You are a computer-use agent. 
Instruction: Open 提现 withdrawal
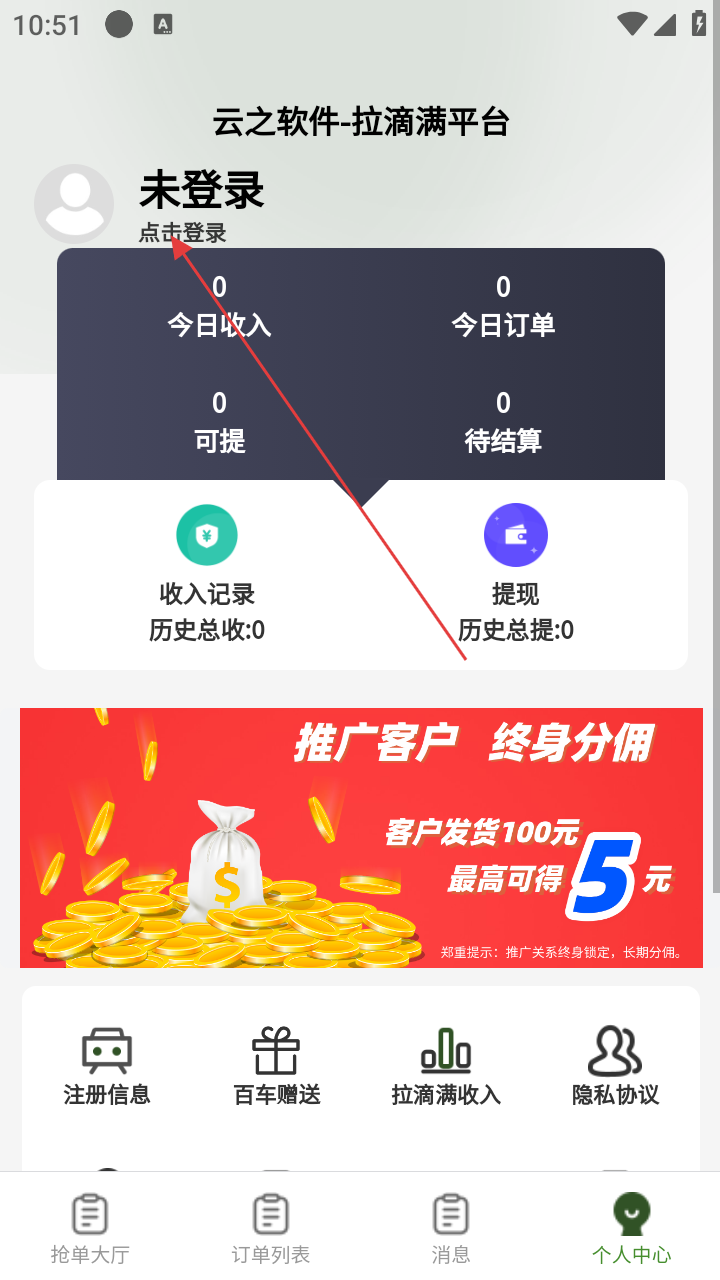click(x=515, y=570)
